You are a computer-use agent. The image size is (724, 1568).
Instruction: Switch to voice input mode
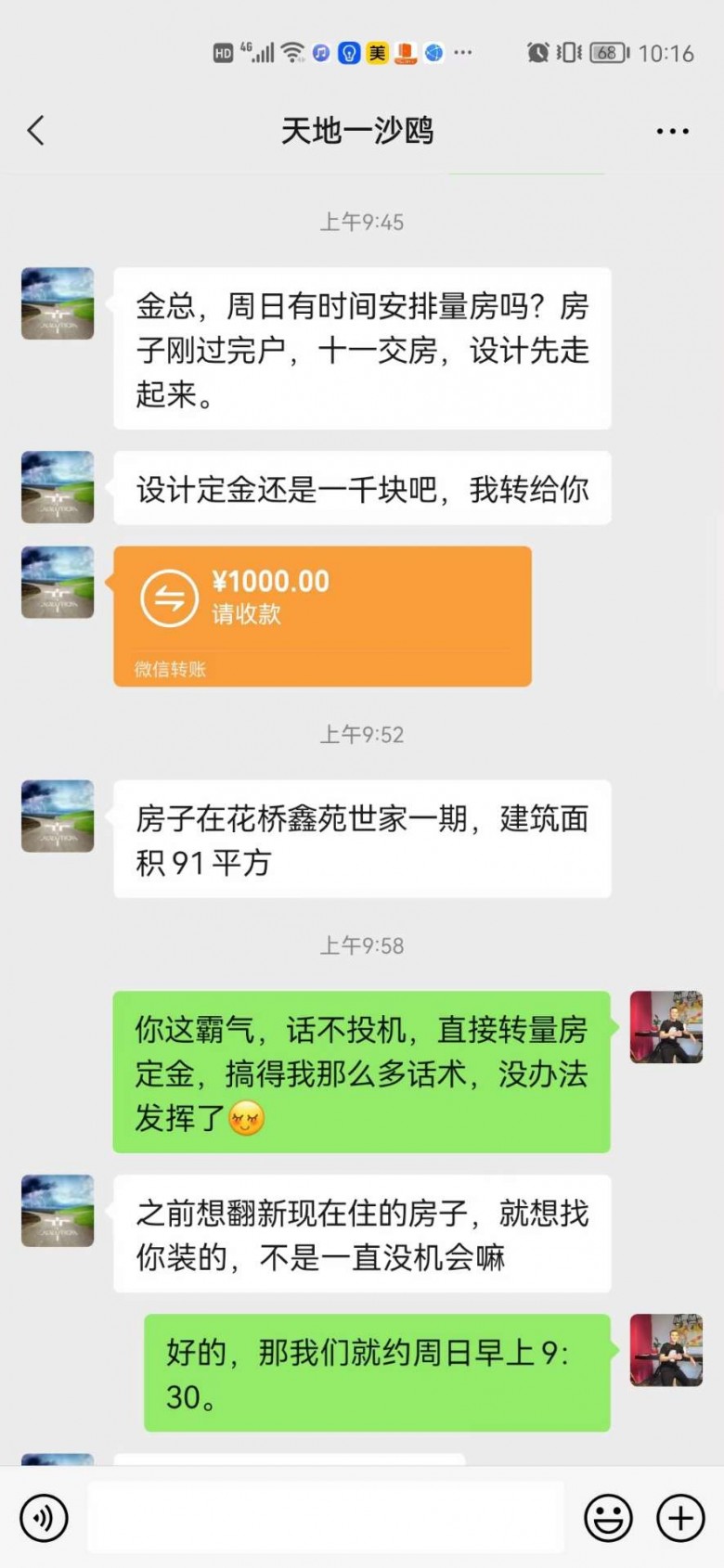click(44, 1518)
